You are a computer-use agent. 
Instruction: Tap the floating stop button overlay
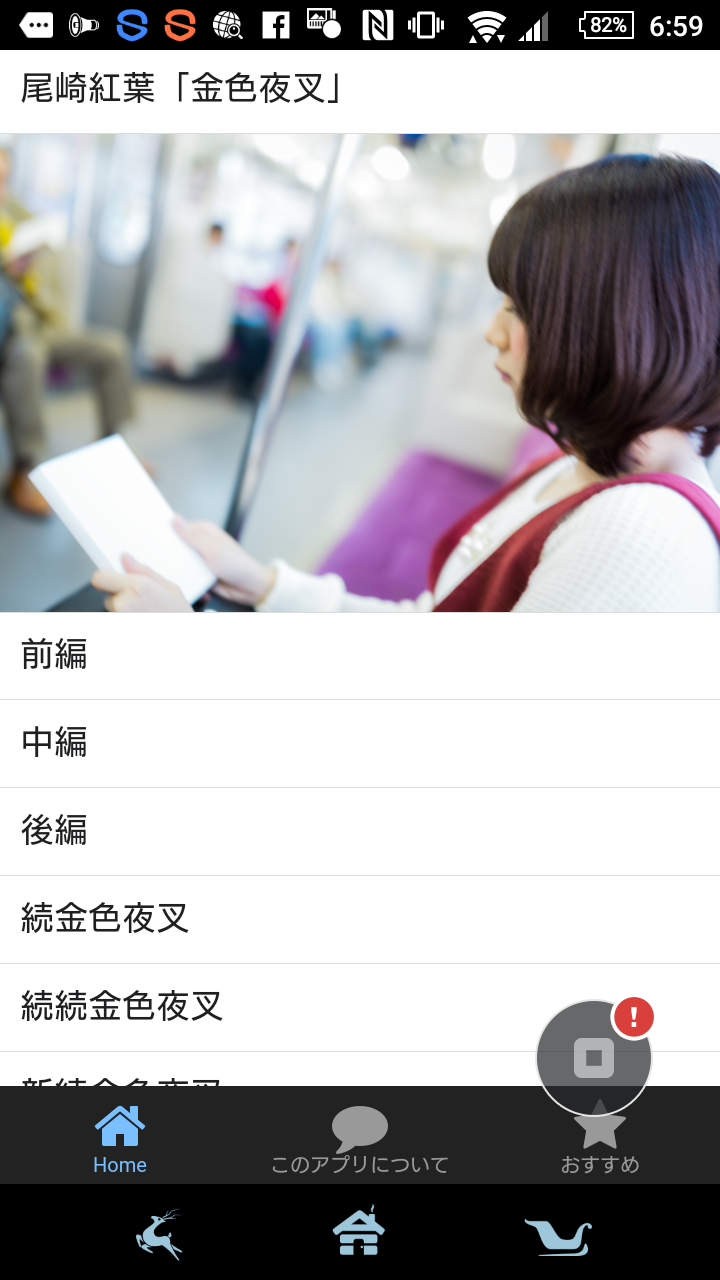coord(594,1057)
